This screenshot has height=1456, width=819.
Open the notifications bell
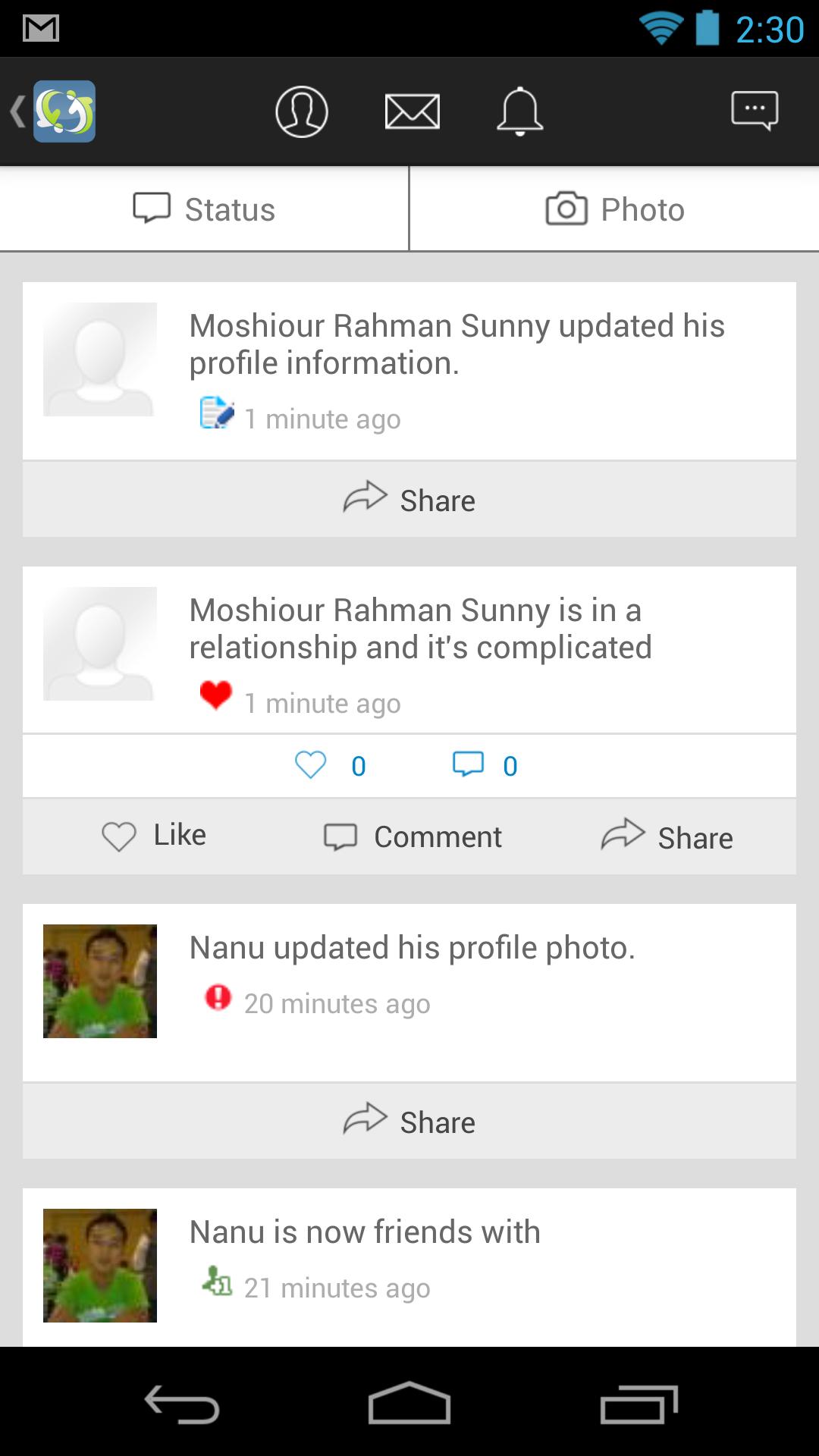(519, 111)
